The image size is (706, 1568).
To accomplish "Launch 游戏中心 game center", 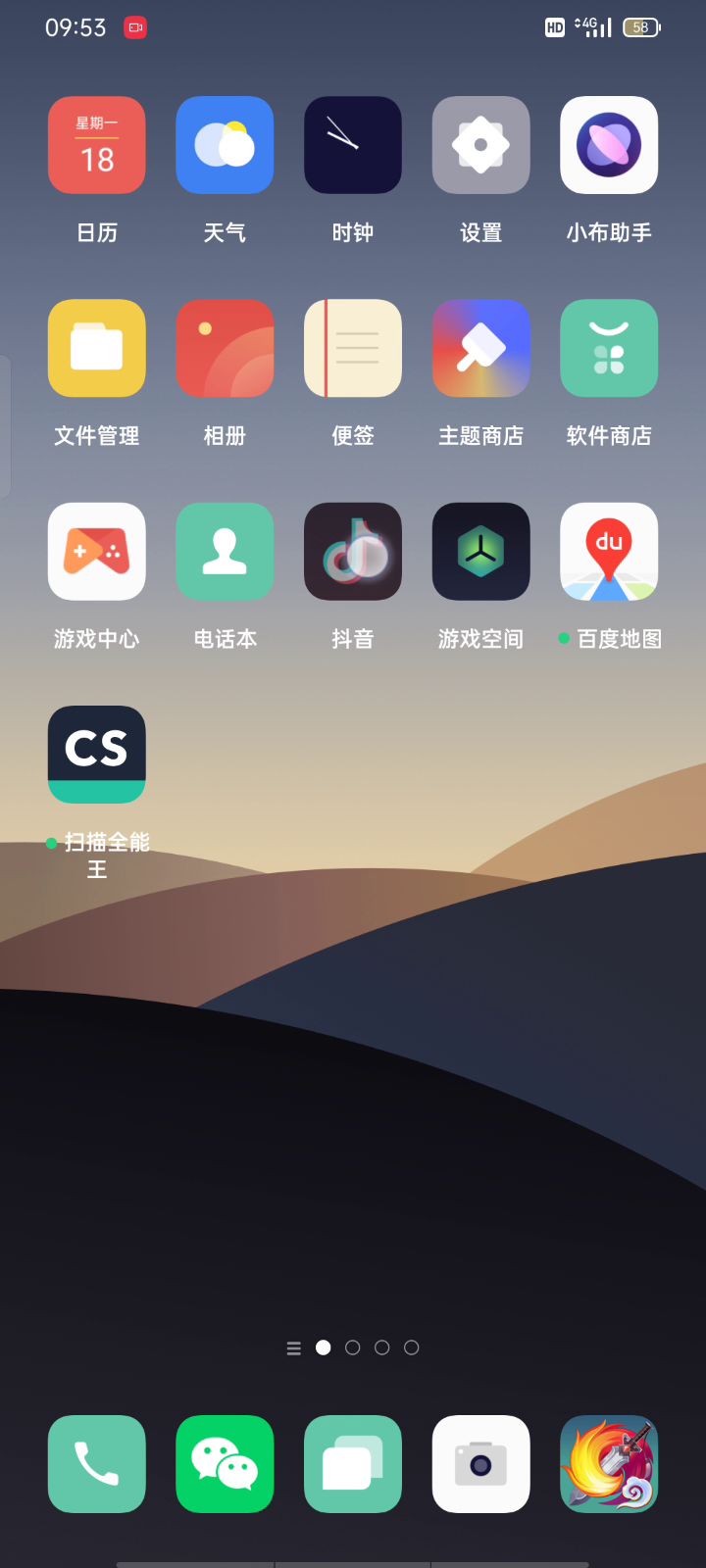I will [x=97, y=551].
